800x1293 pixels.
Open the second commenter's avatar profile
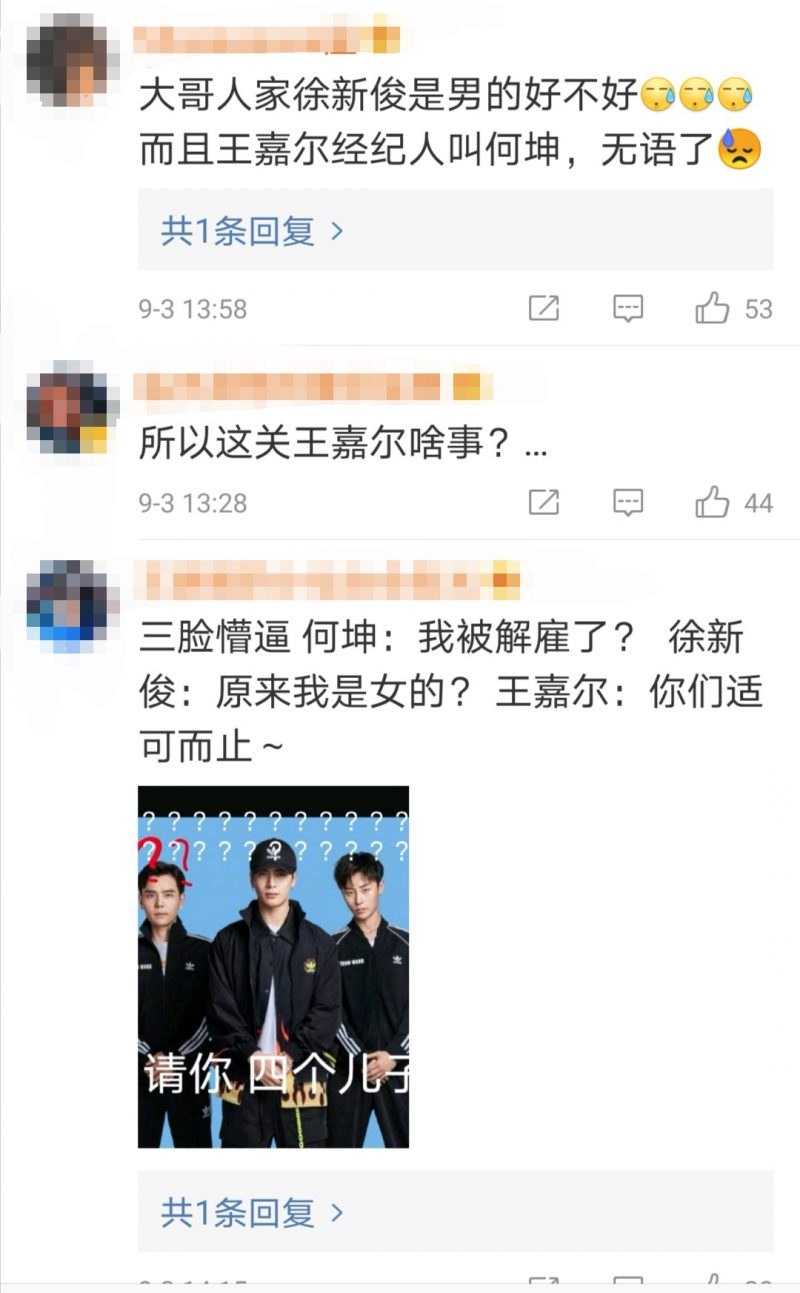tap(71, 411)
